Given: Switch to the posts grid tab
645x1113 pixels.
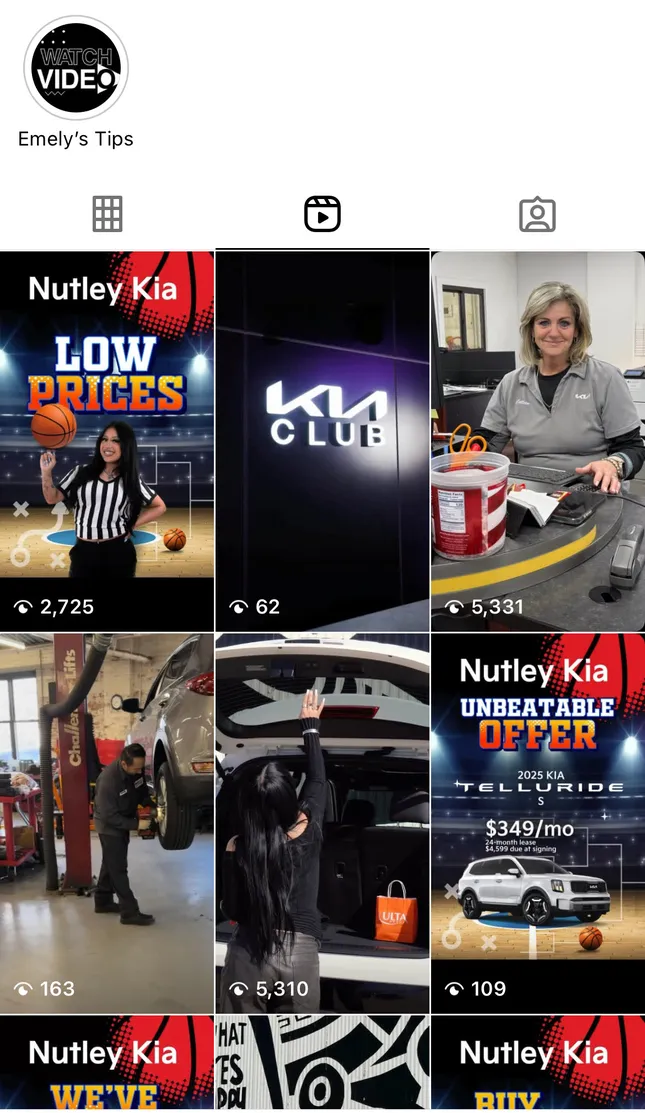Looking at the screenshot, I should click(107, 214).
